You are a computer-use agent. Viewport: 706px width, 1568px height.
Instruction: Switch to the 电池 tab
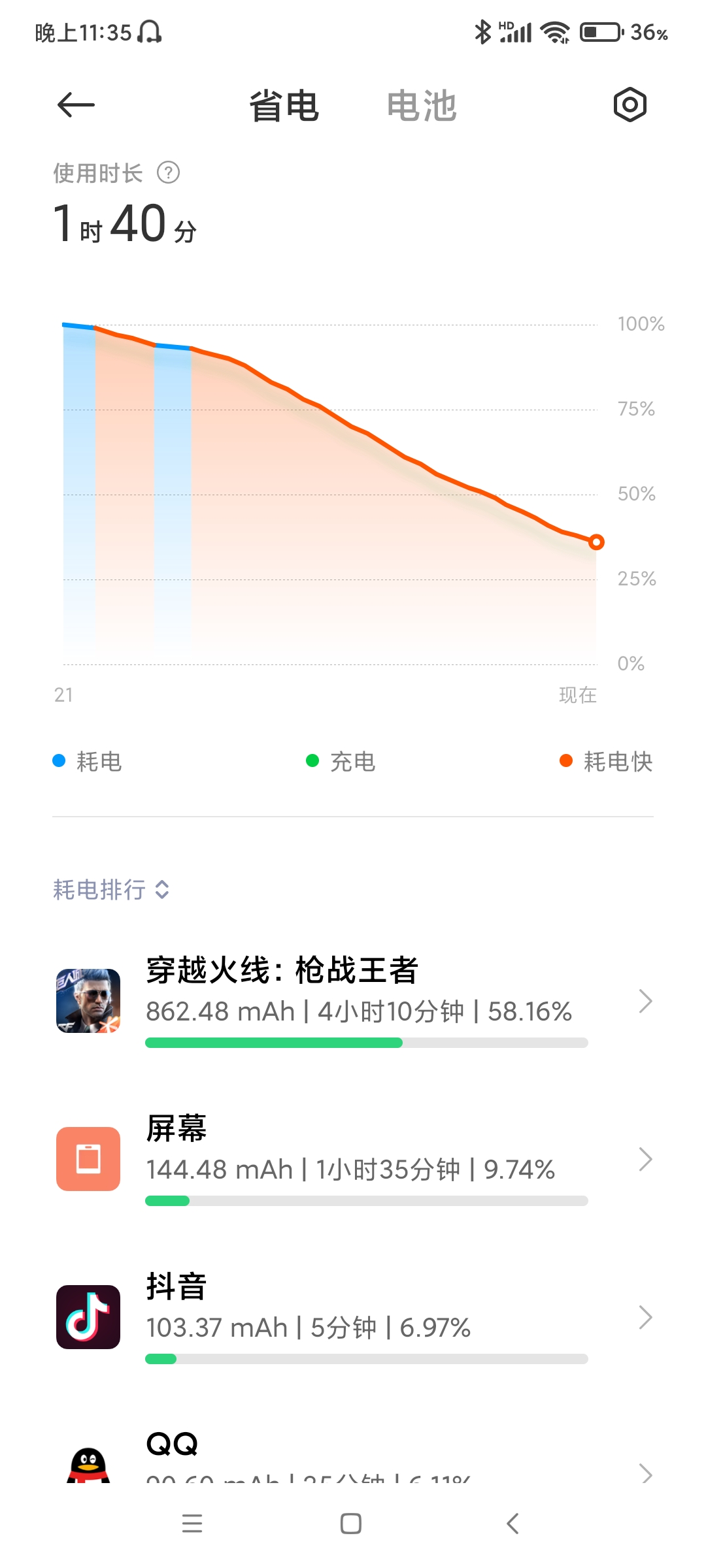[x=422, y=106]
